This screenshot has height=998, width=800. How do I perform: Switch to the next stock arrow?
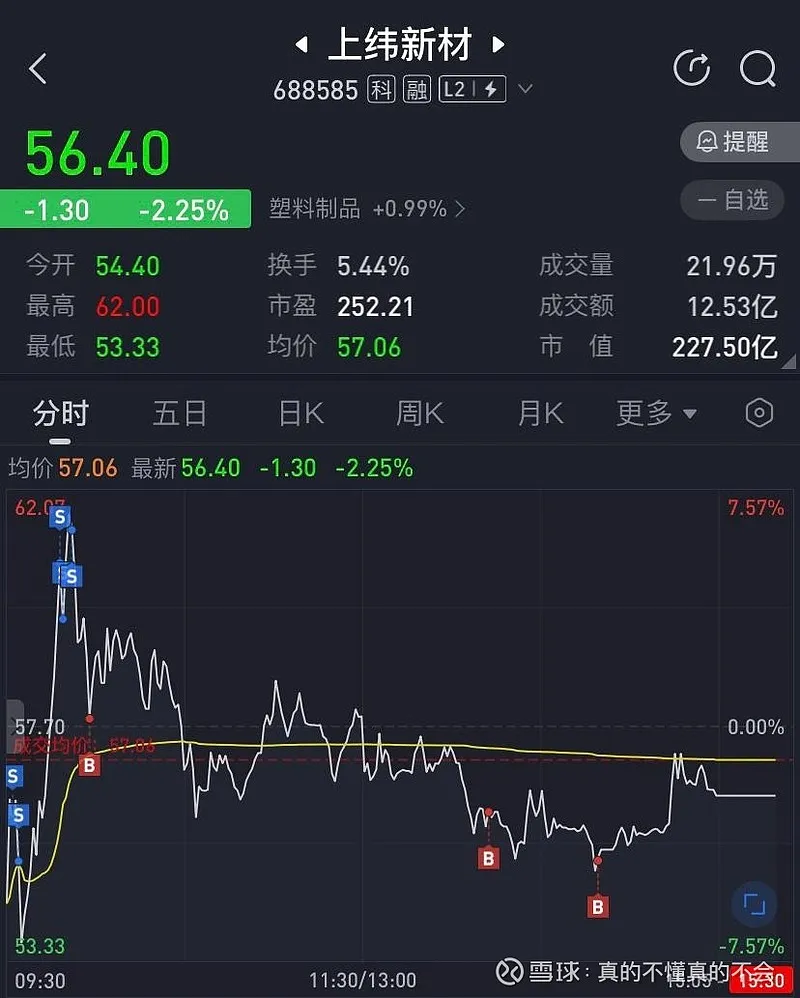point(498,45)
